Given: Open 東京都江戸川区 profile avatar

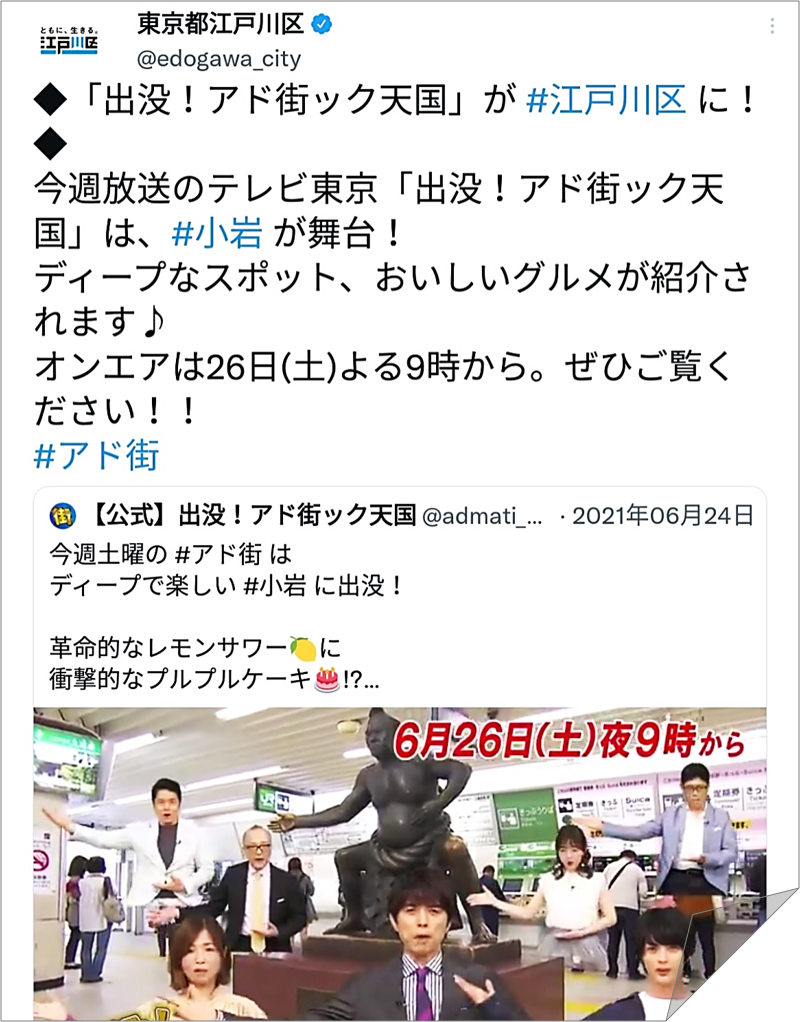Looking at the screenshot, I should 69,41.
